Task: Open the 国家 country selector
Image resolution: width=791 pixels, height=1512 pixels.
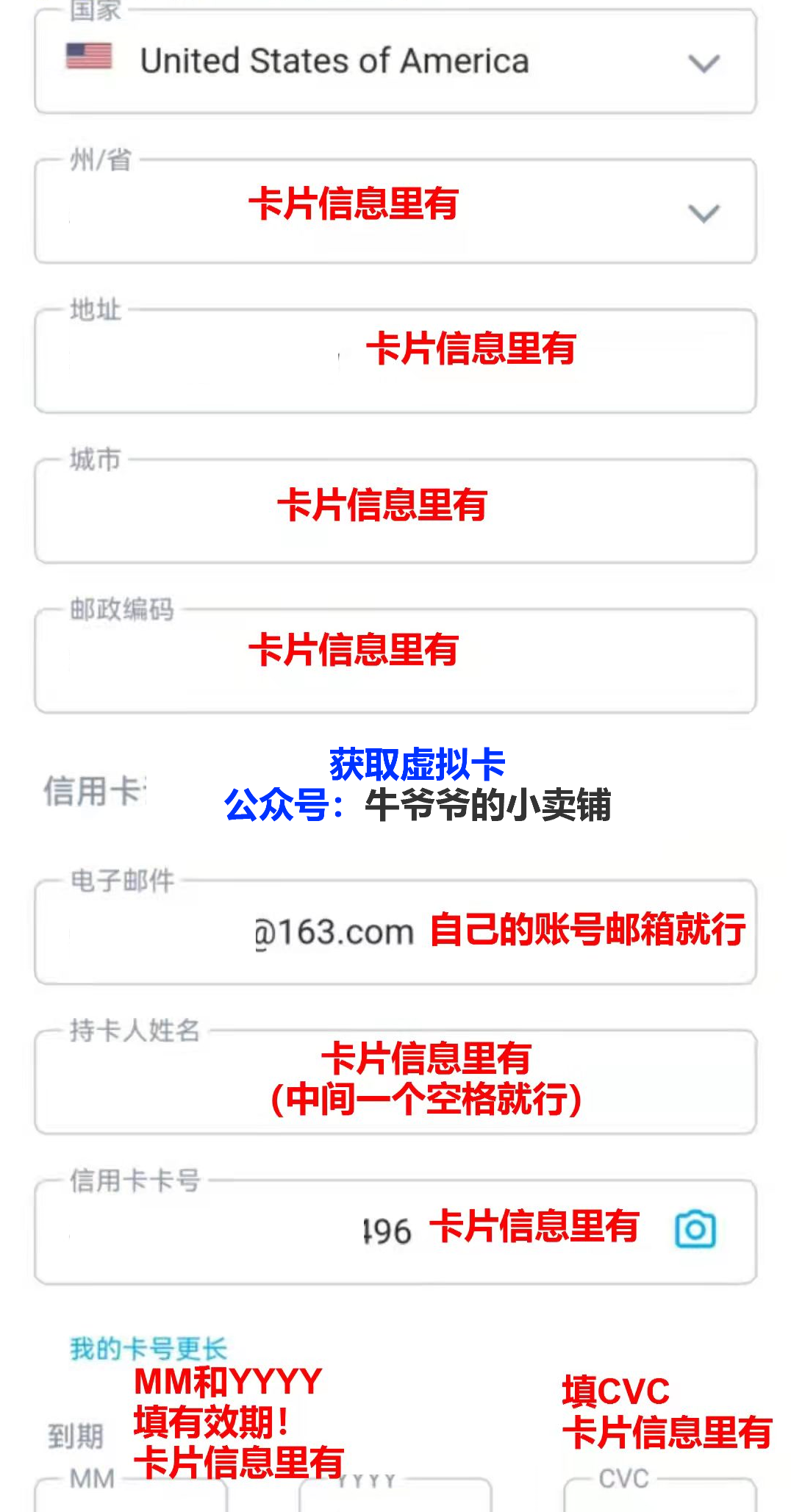Action: click(395, 60)
